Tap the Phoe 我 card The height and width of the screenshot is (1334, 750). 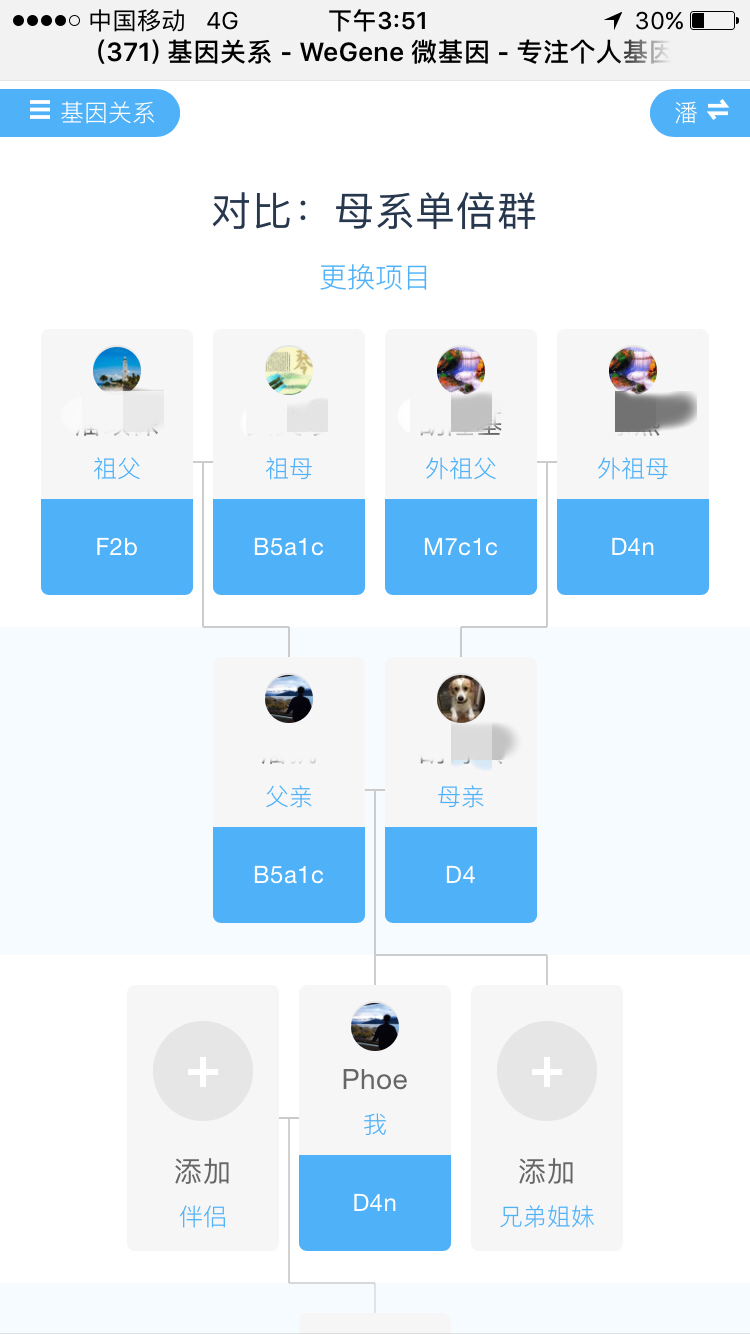[x=375, y=1118]
